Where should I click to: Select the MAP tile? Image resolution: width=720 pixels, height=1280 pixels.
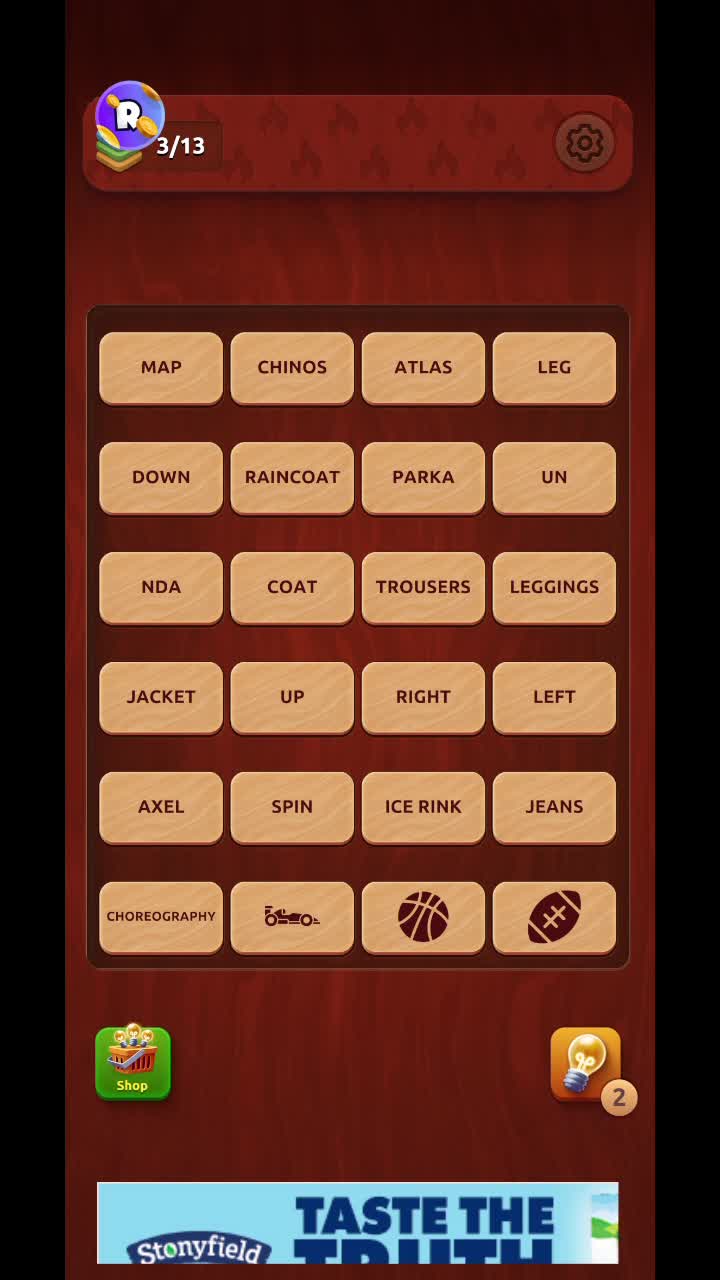pos(161,368)
